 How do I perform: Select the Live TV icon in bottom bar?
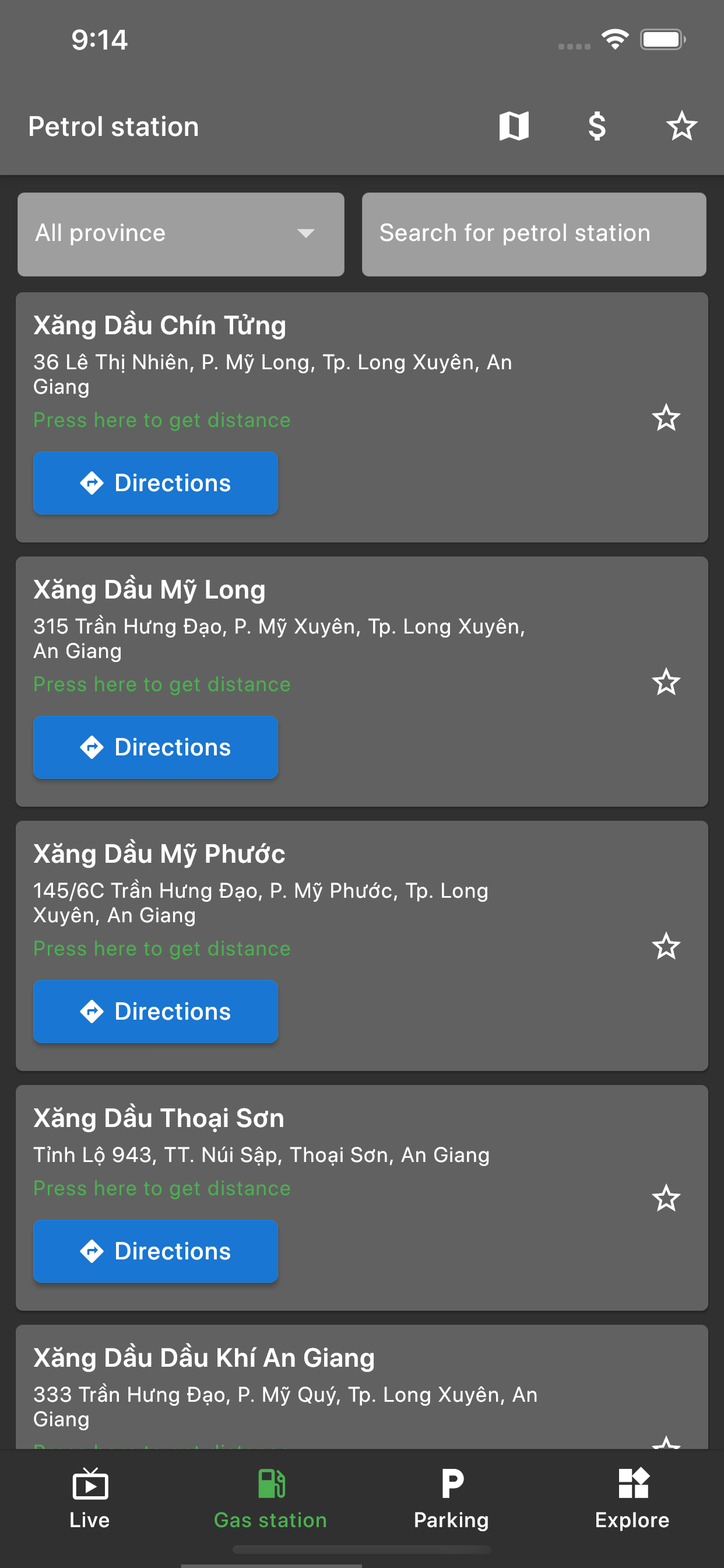point(90,1485)
